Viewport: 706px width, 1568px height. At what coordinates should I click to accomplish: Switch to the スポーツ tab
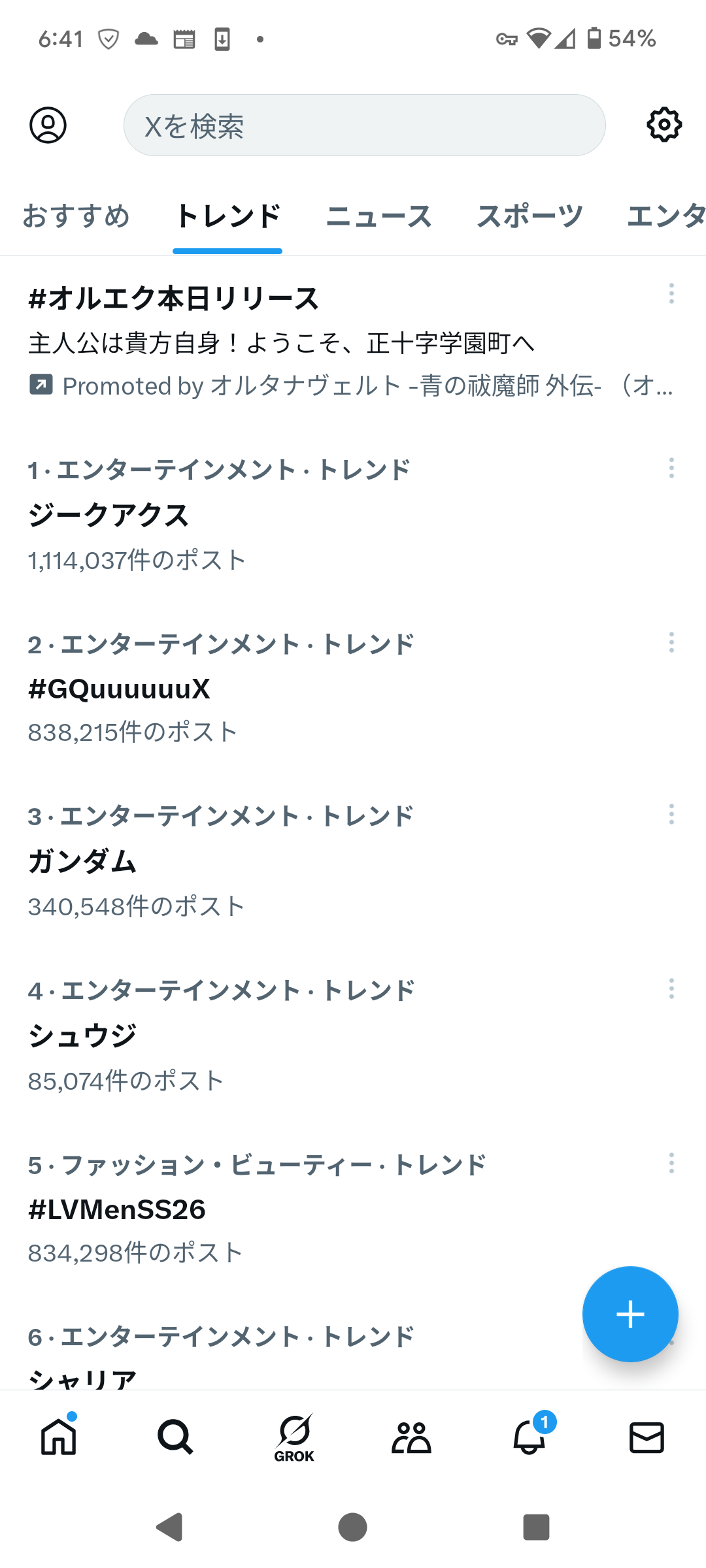click(x=529, y=216)
